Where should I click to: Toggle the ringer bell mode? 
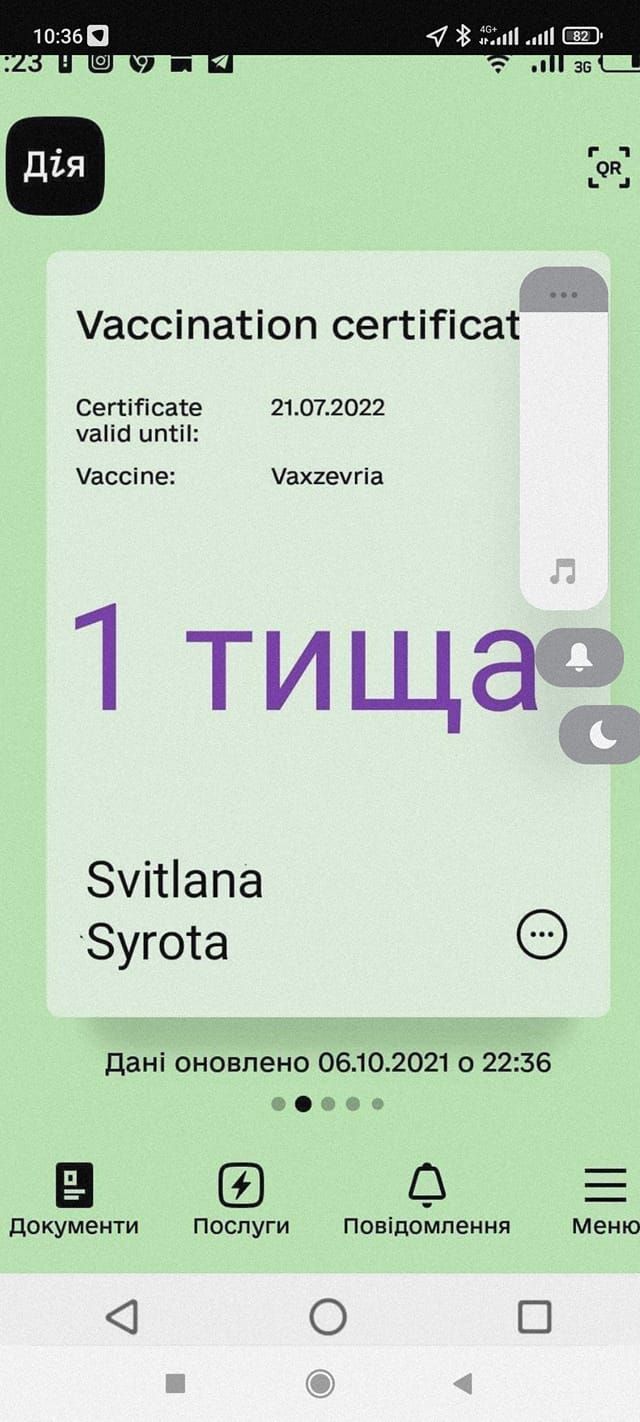tap(579, 657)
